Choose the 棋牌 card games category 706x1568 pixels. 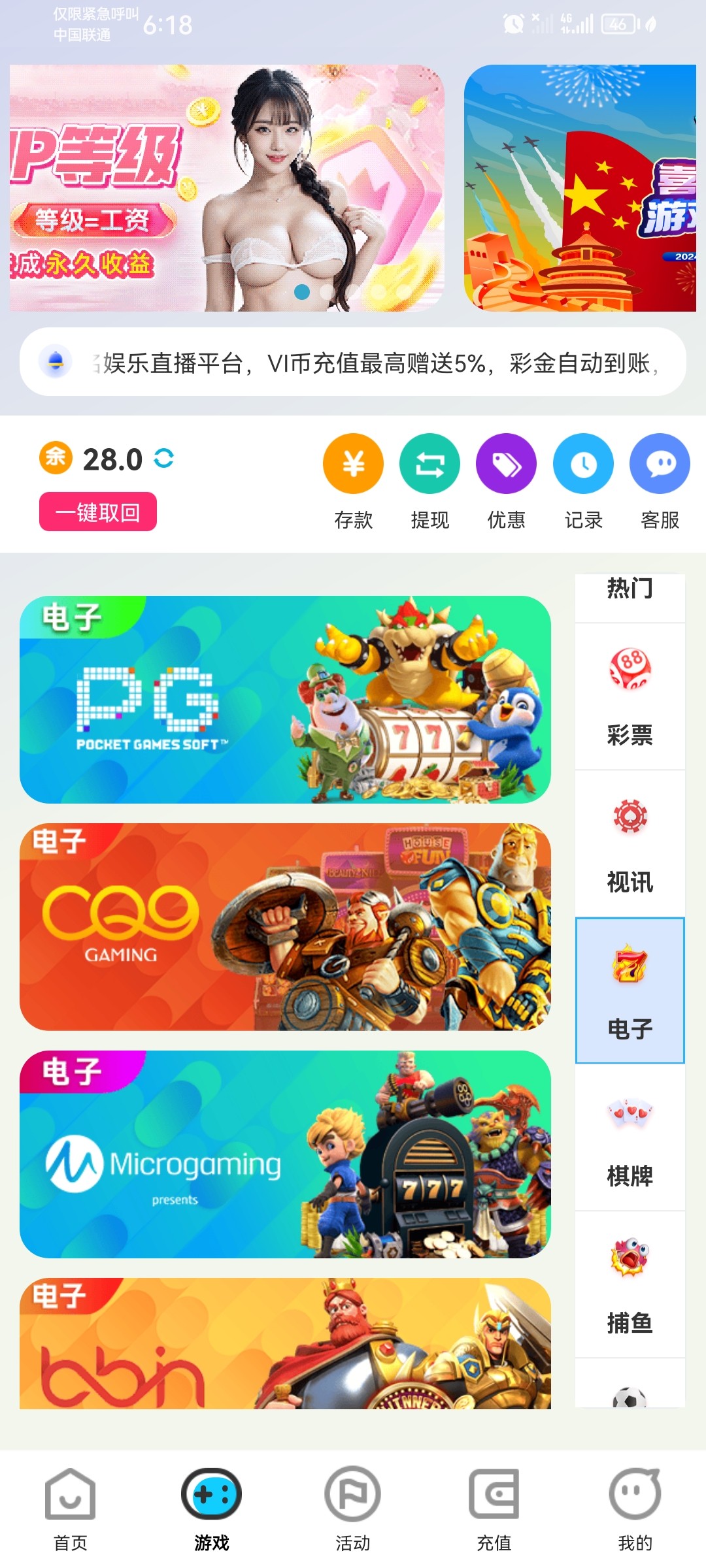point(630,1138)
